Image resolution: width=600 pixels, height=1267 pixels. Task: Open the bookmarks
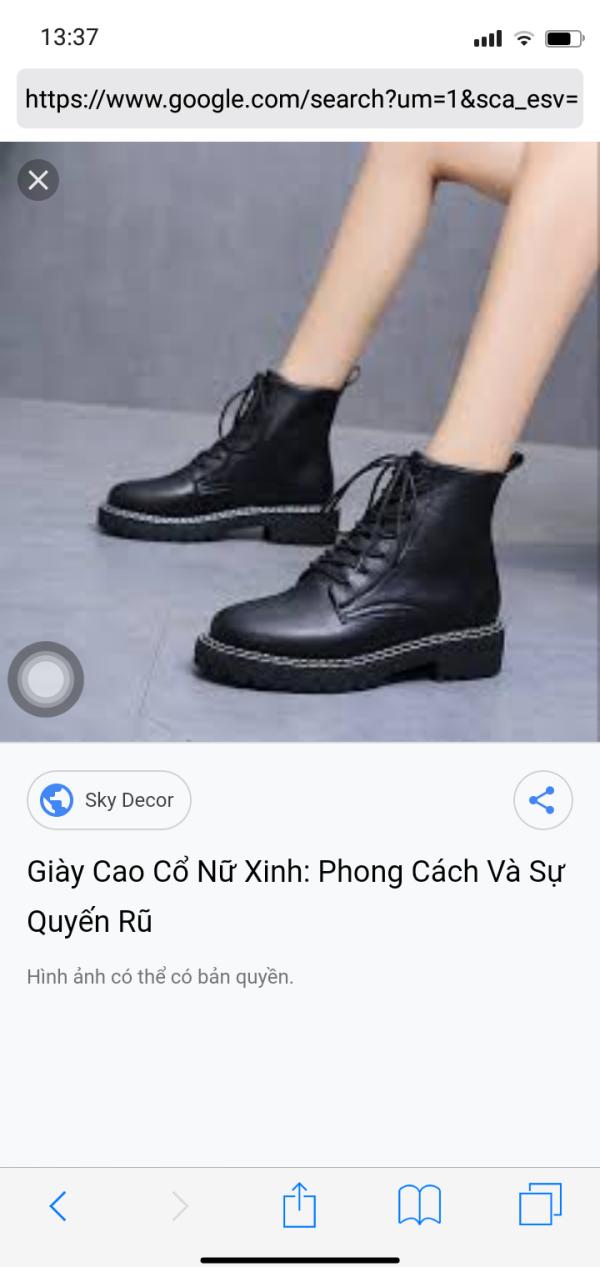[419, 1206]
